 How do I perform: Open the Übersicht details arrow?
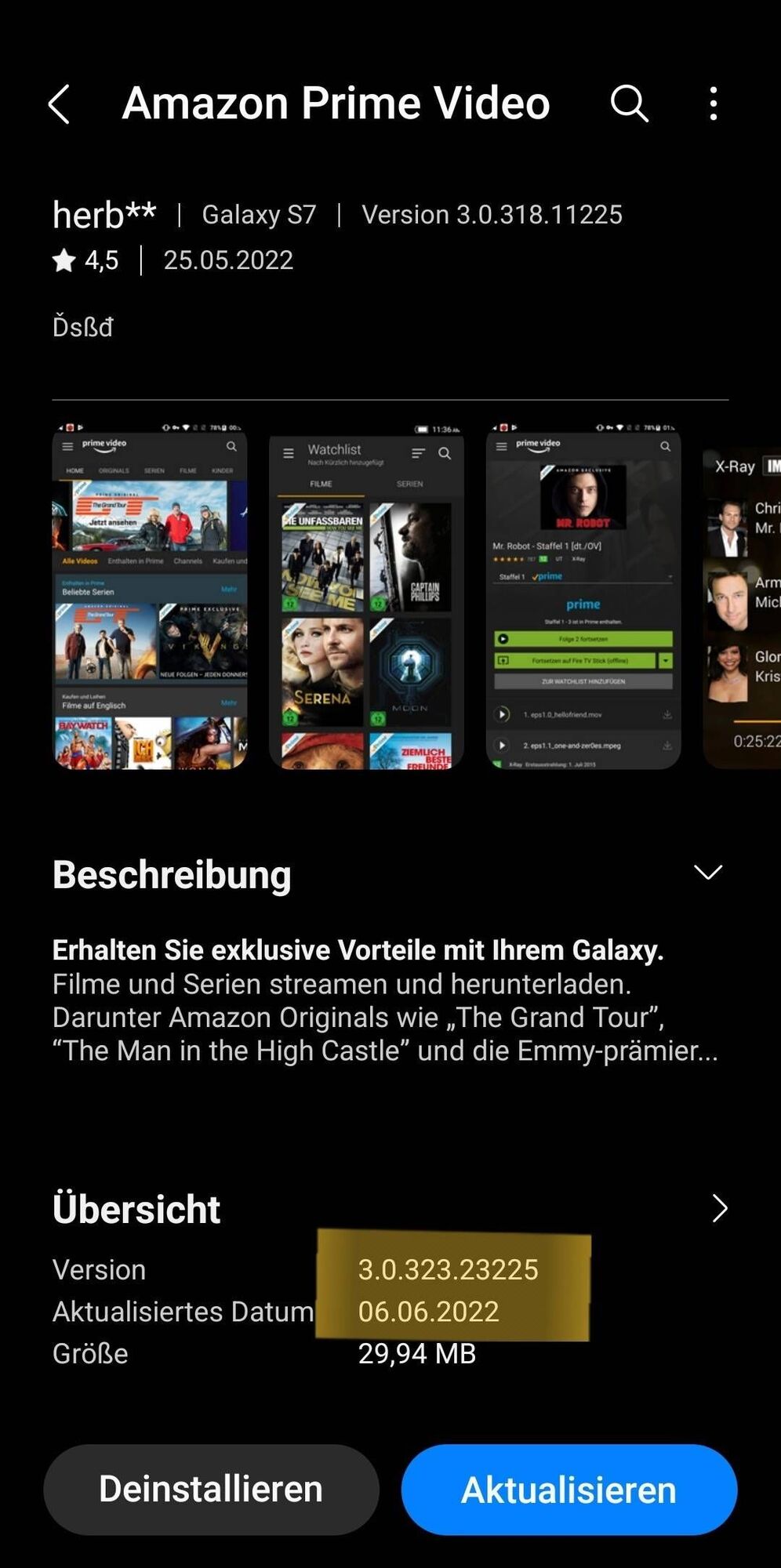click(719, 1208)
